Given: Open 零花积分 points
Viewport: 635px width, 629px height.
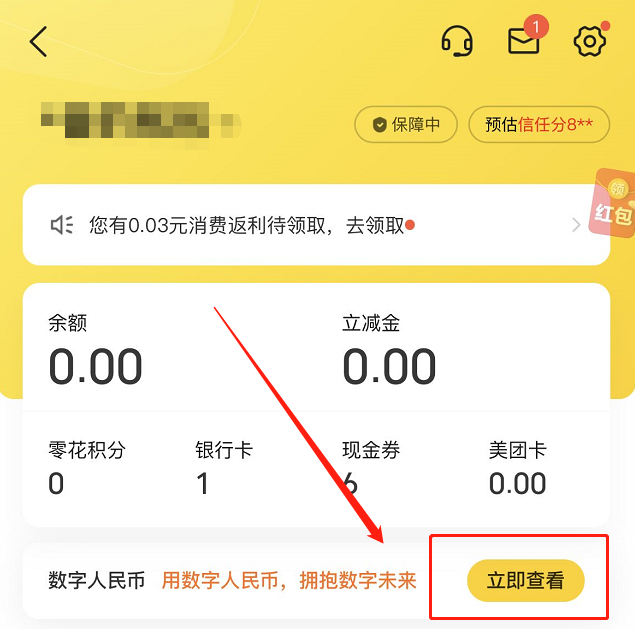Looking at the screenshot, I should pyautogui.click(x=86, y=468).
